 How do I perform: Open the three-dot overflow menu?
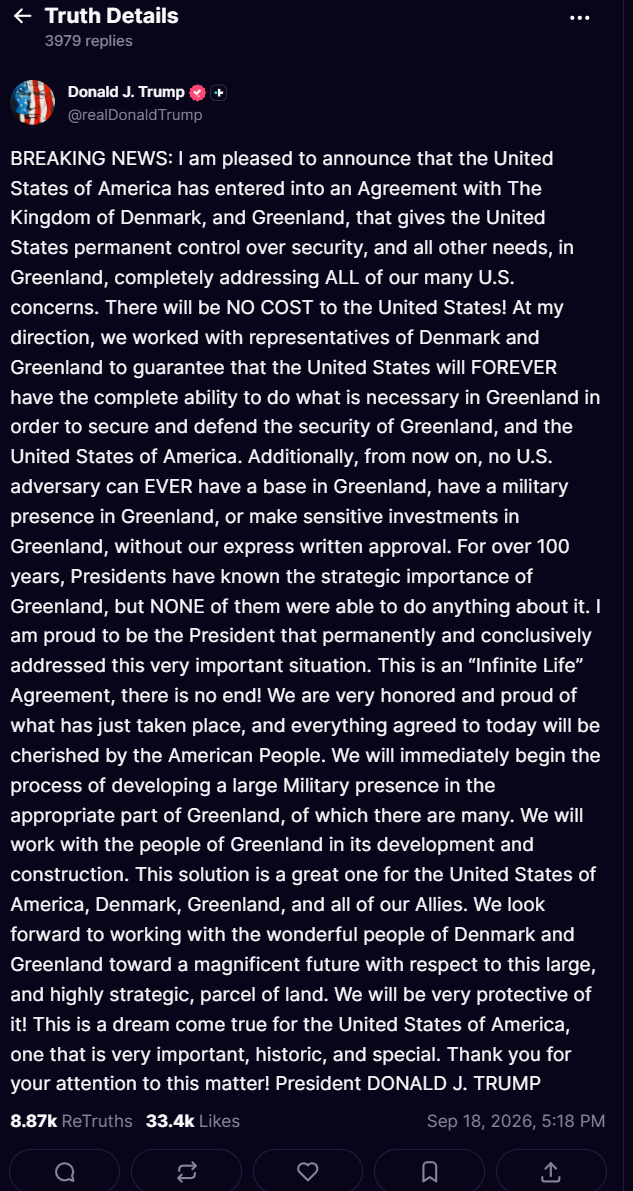point(580,17)
